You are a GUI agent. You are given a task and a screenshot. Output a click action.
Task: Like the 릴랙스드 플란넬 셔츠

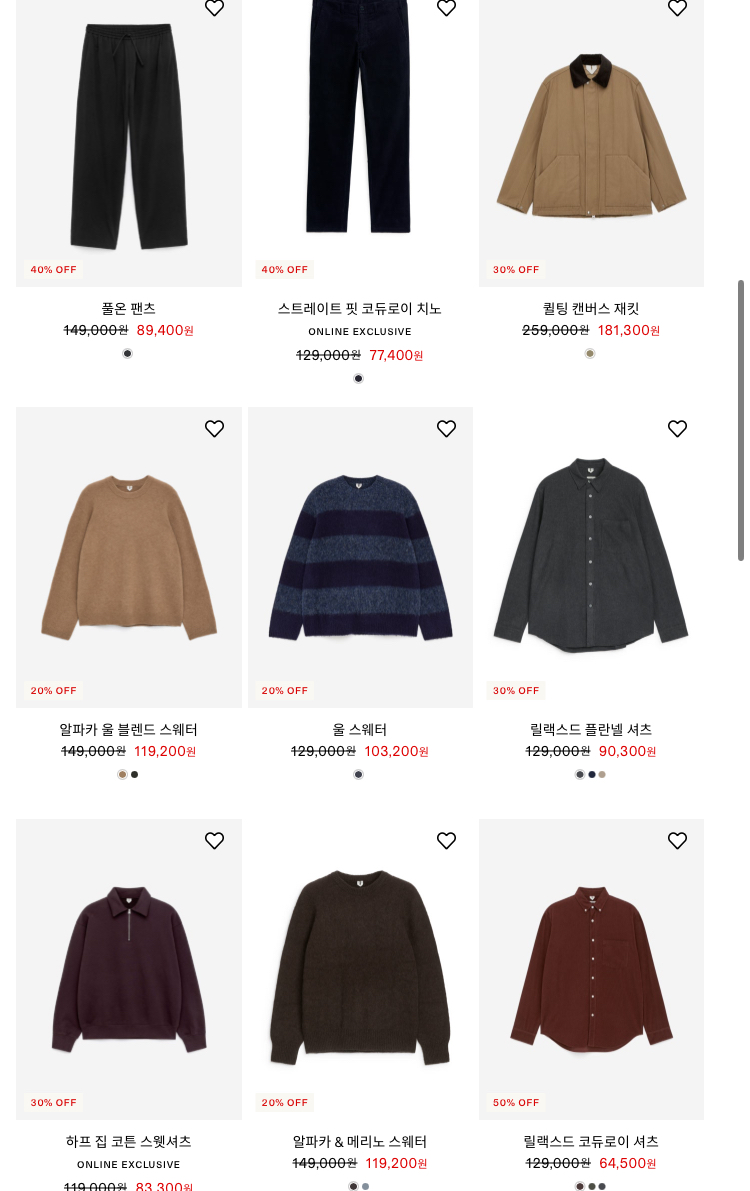[677, 429]
